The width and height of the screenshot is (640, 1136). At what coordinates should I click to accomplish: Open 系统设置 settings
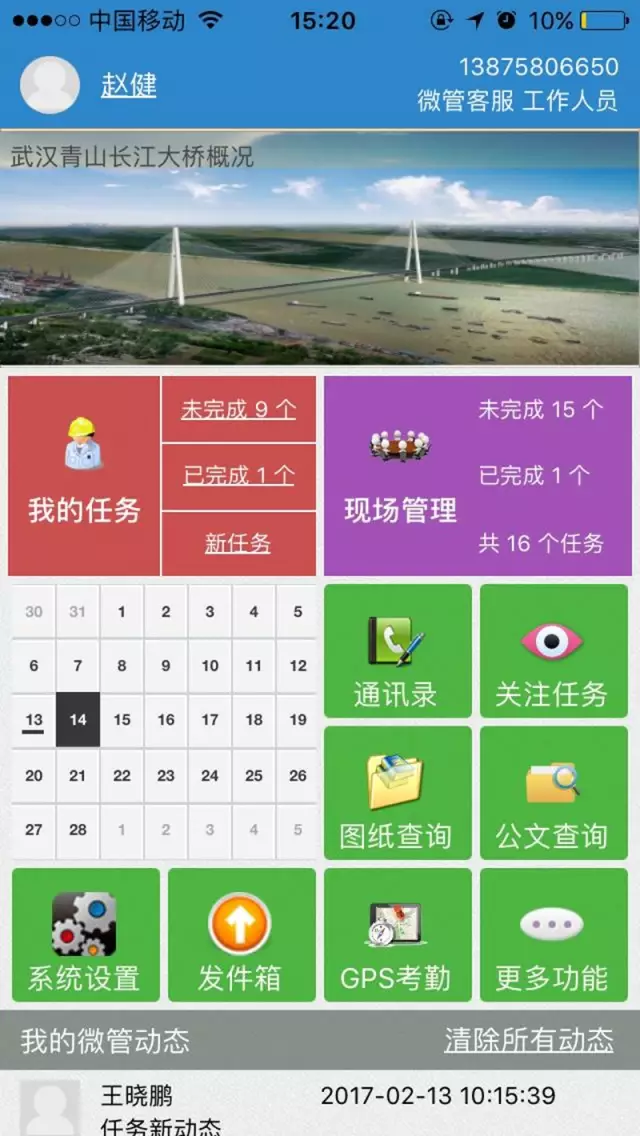pyautogui.click(x=85, y=935)
